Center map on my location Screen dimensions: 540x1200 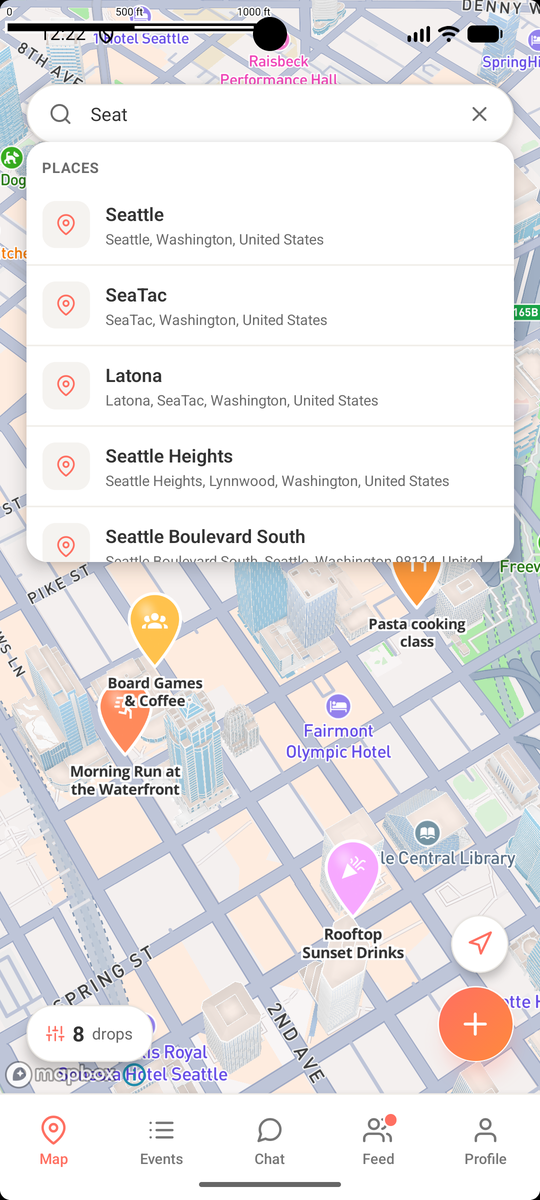tap(480, 943)
